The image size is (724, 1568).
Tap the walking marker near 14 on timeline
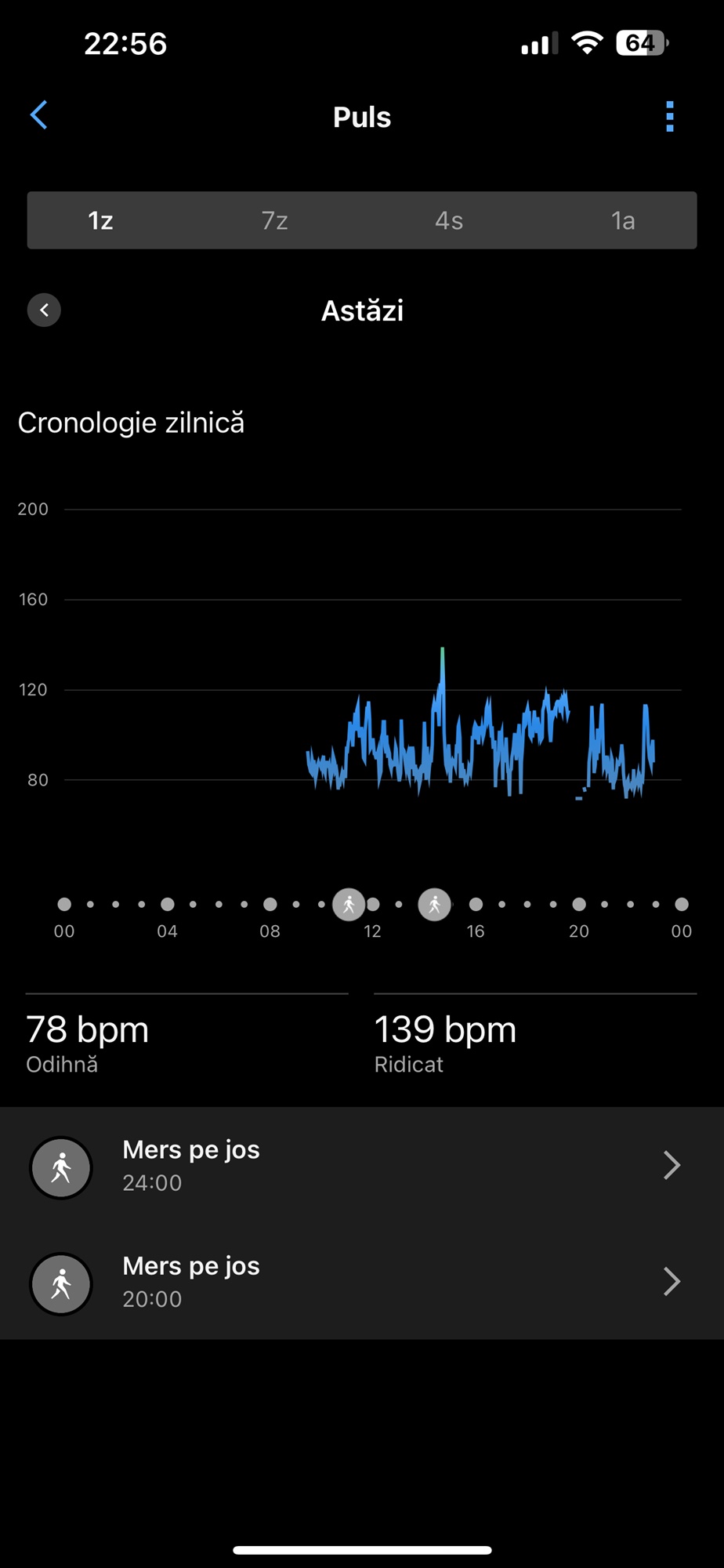pos(434,904)
